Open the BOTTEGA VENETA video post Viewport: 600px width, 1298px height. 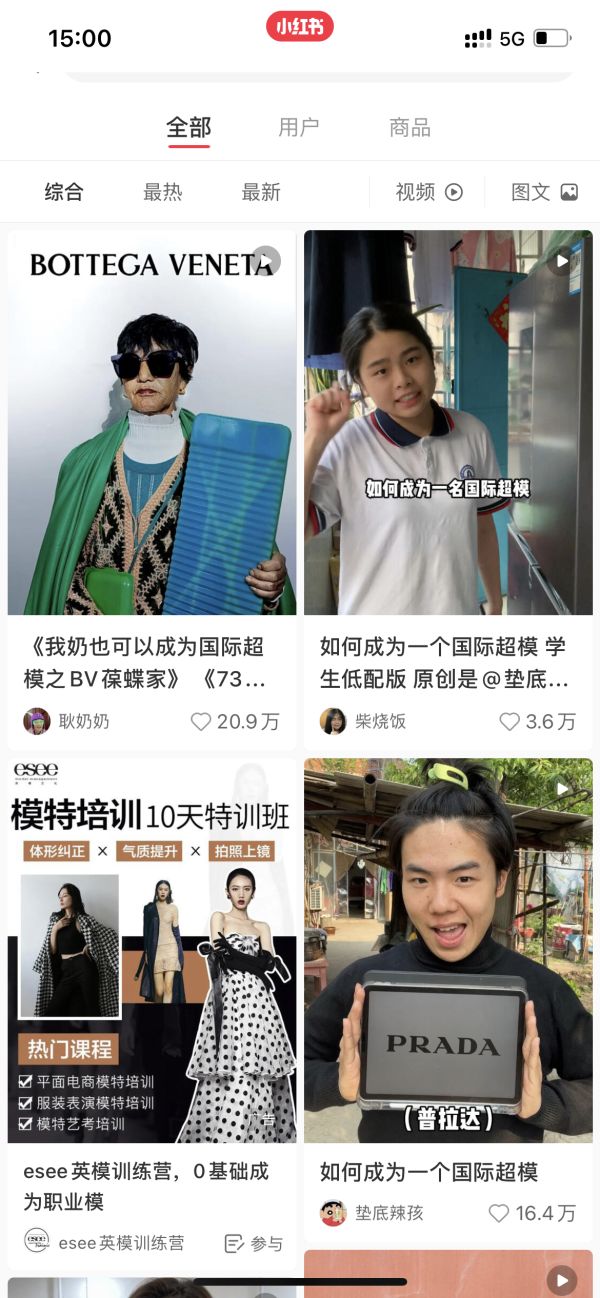pyautogui.click(x=152, y=422)
